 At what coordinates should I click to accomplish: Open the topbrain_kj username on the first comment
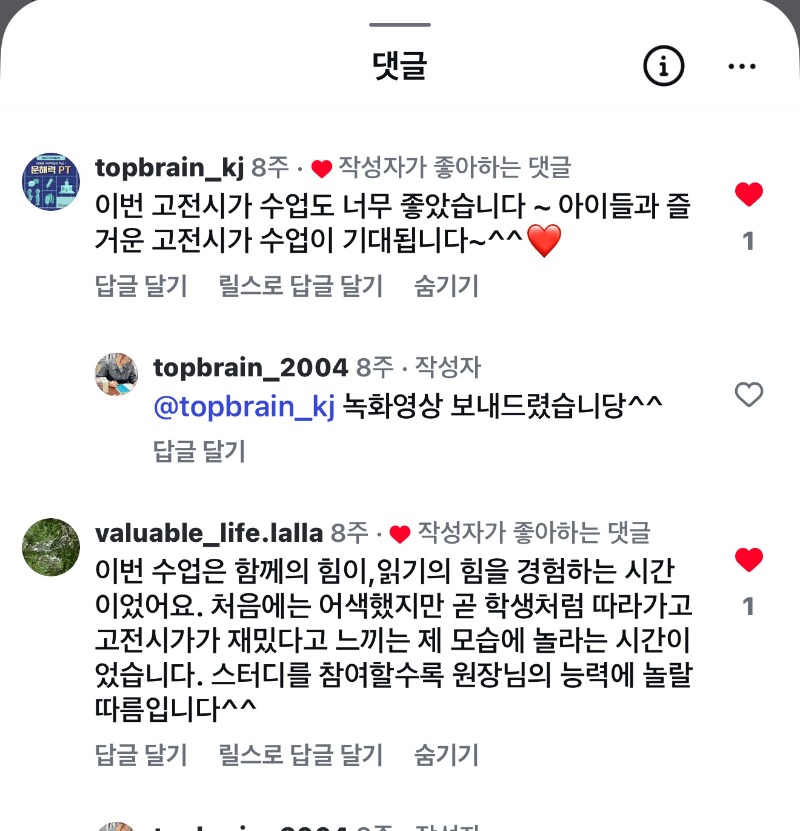(168, 167)
